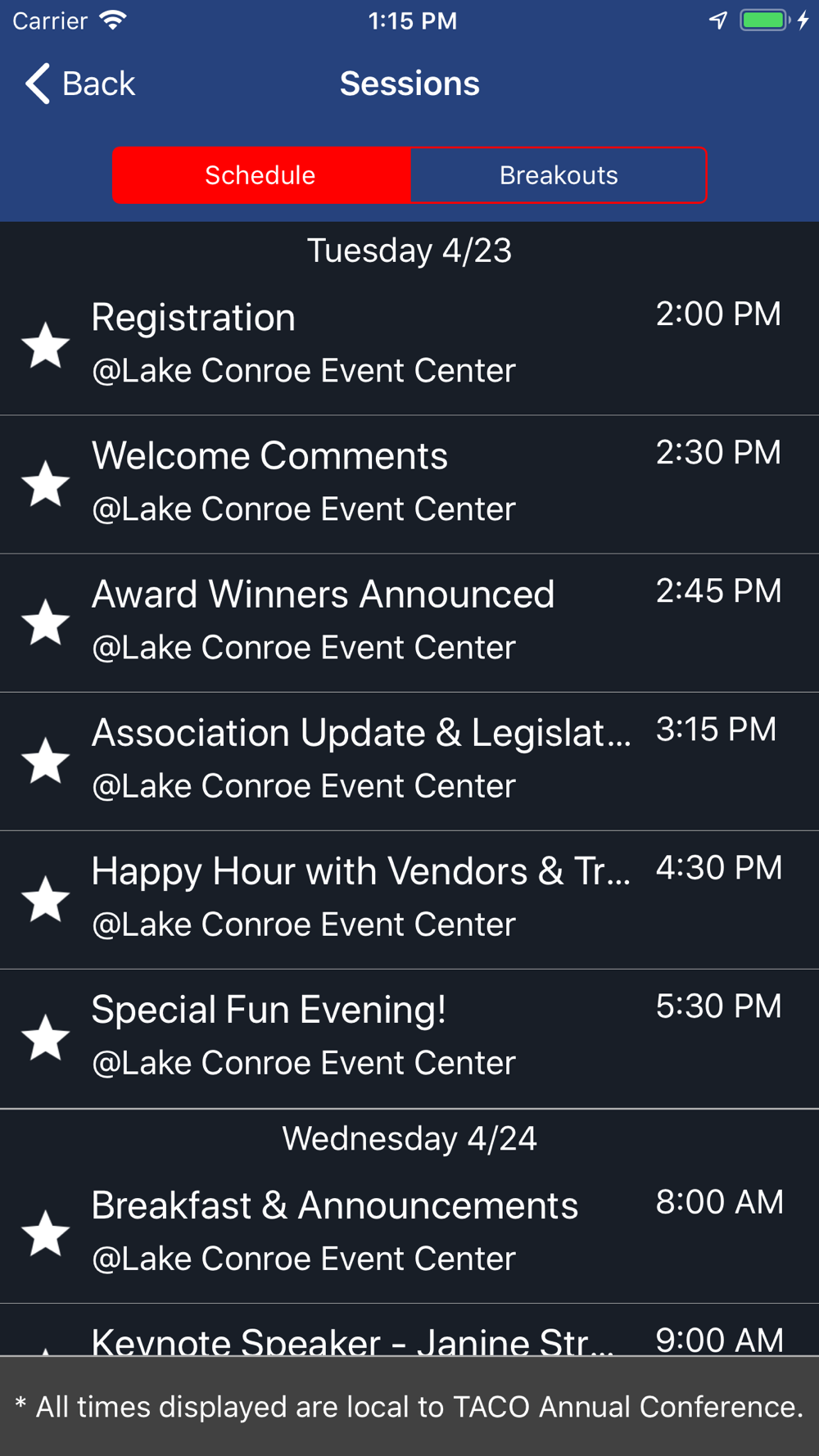Star the Award Winners Announced session
This screenshot has width=819, height=1456.
coord(45,622)
